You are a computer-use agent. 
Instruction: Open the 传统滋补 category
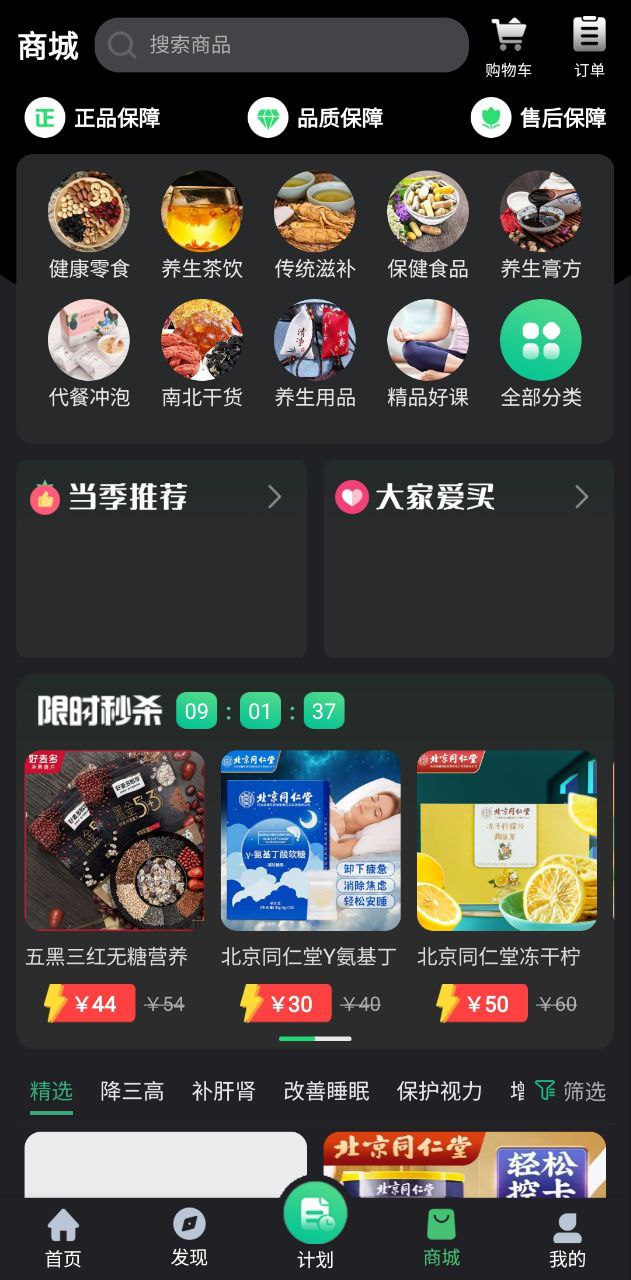[315, 226]
